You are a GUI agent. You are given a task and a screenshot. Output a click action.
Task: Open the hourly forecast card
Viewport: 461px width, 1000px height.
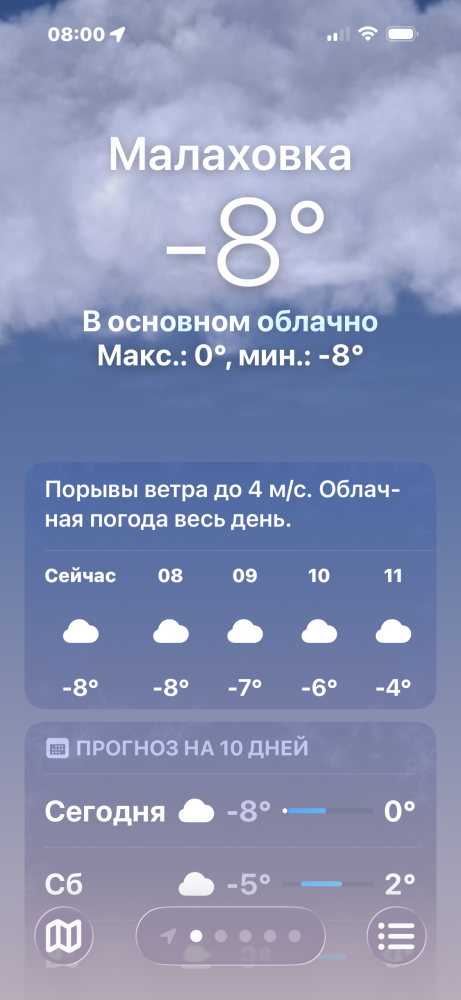click(230, 585)
